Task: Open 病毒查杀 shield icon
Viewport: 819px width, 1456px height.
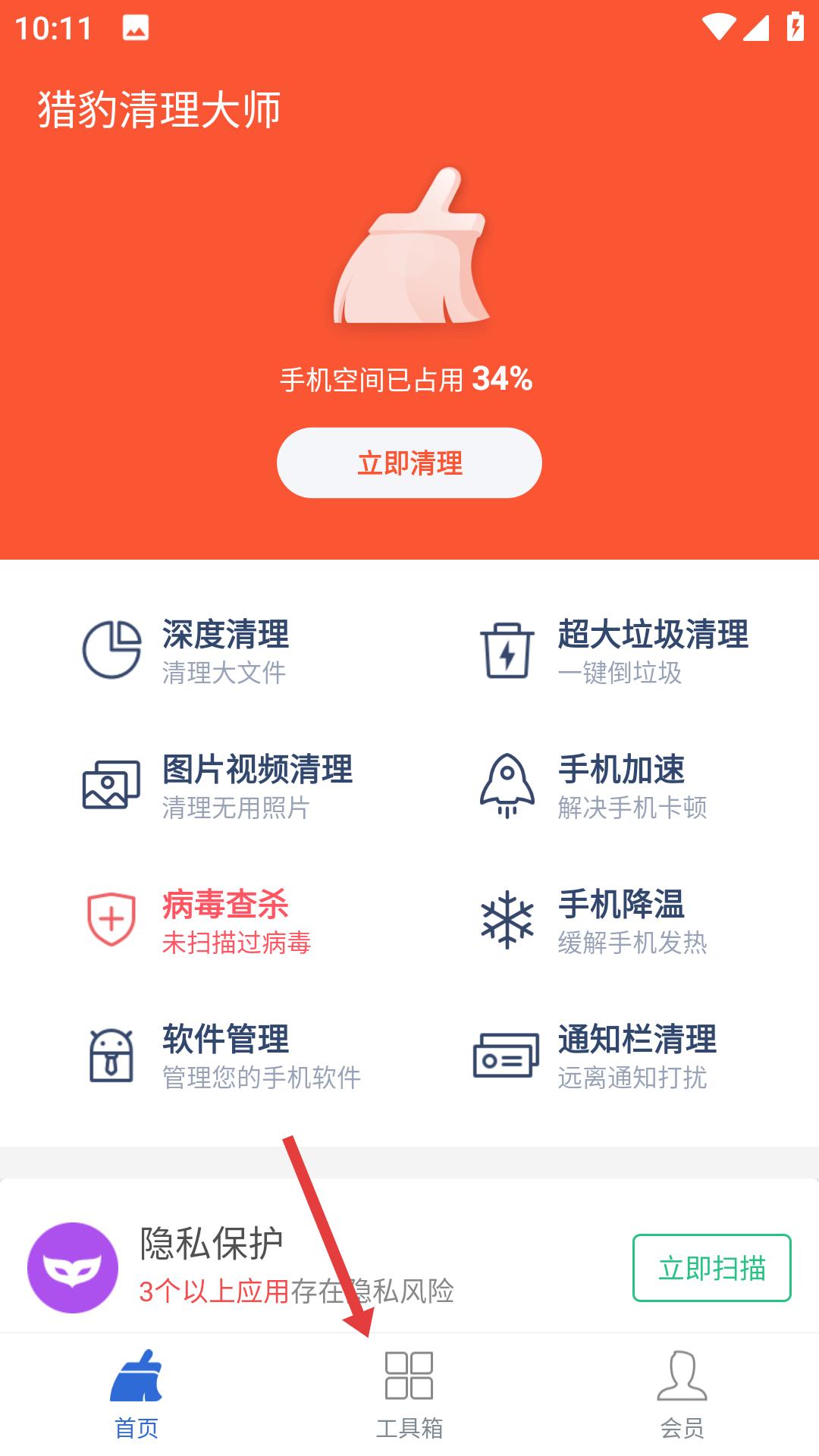Action: [111, 920]
